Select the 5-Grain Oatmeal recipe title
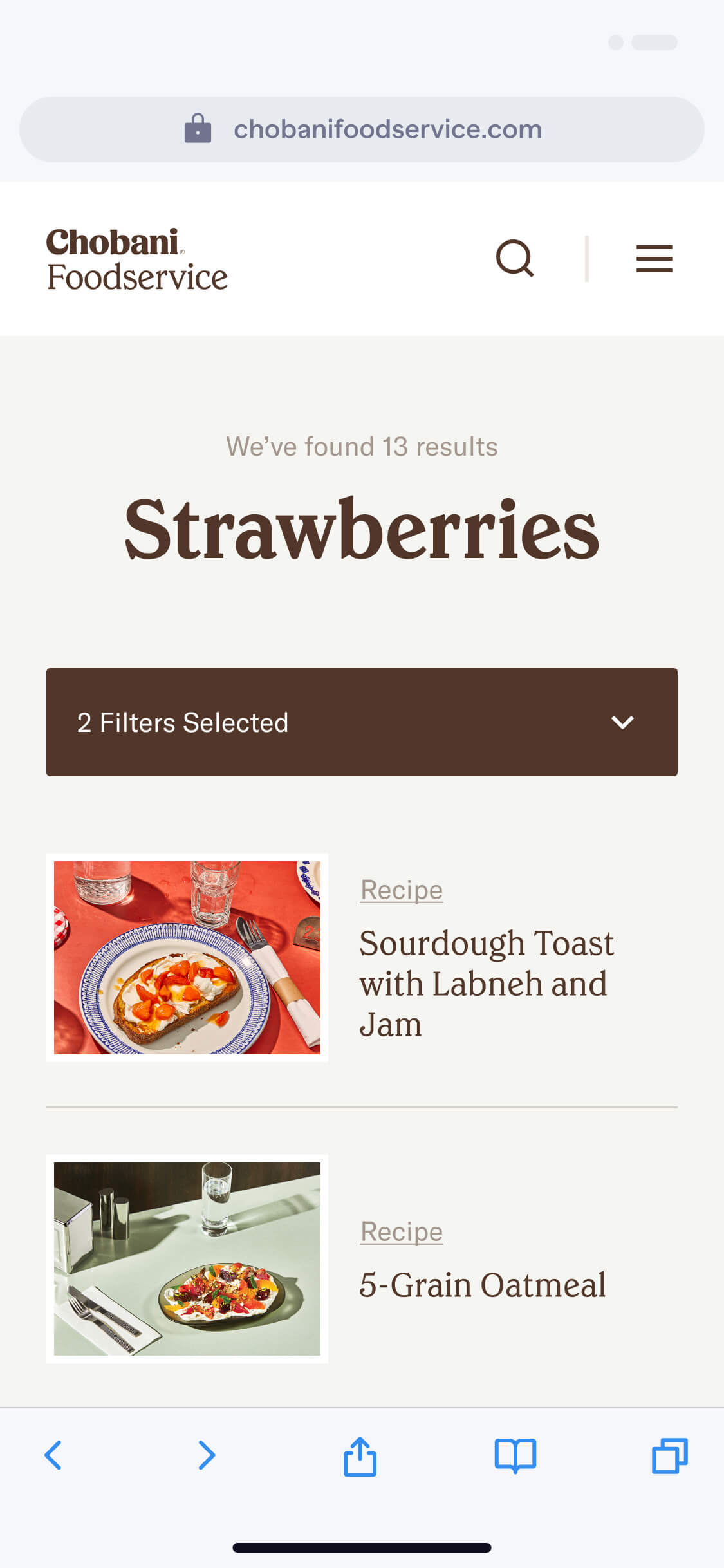The image size is (724, 1568). [483, 1285]
